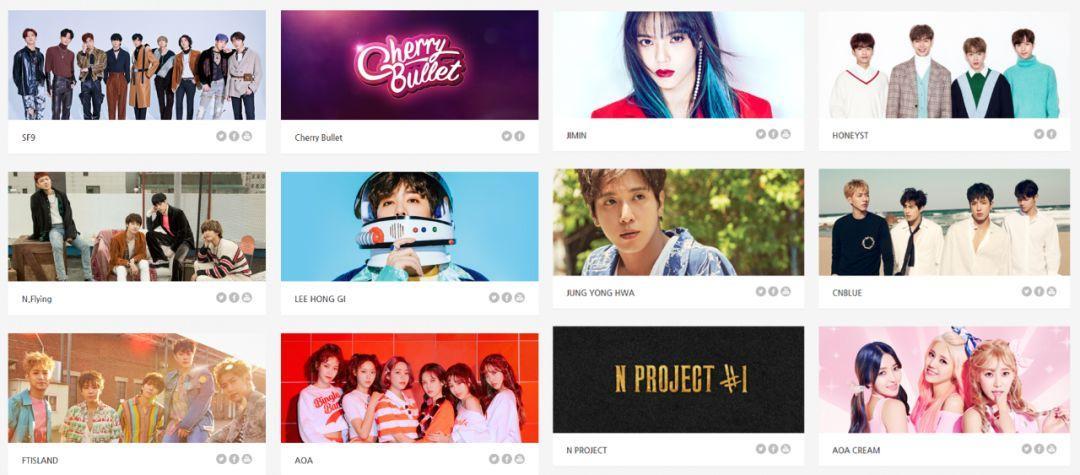This screenshot has width=1080, height=475.
Task: Open Cherry Bullet's Facebook icon
Action: (x=519, y=136)
